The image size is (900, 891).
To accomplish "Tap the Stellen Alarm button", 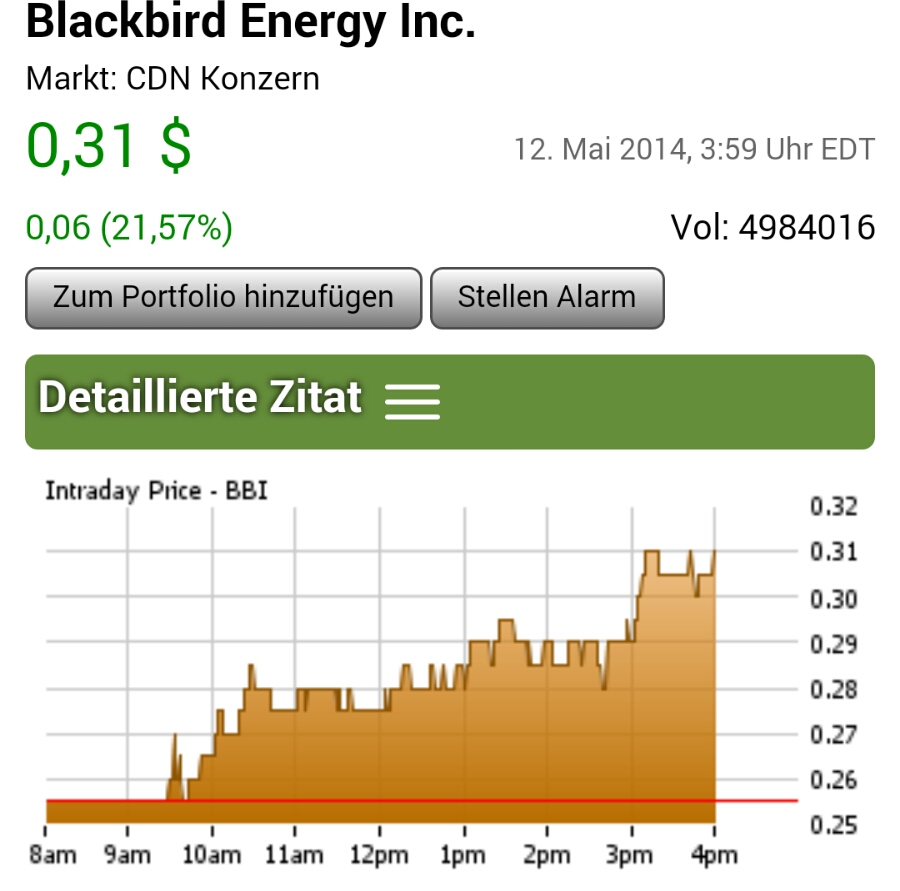I will click(x=547, y=298).
